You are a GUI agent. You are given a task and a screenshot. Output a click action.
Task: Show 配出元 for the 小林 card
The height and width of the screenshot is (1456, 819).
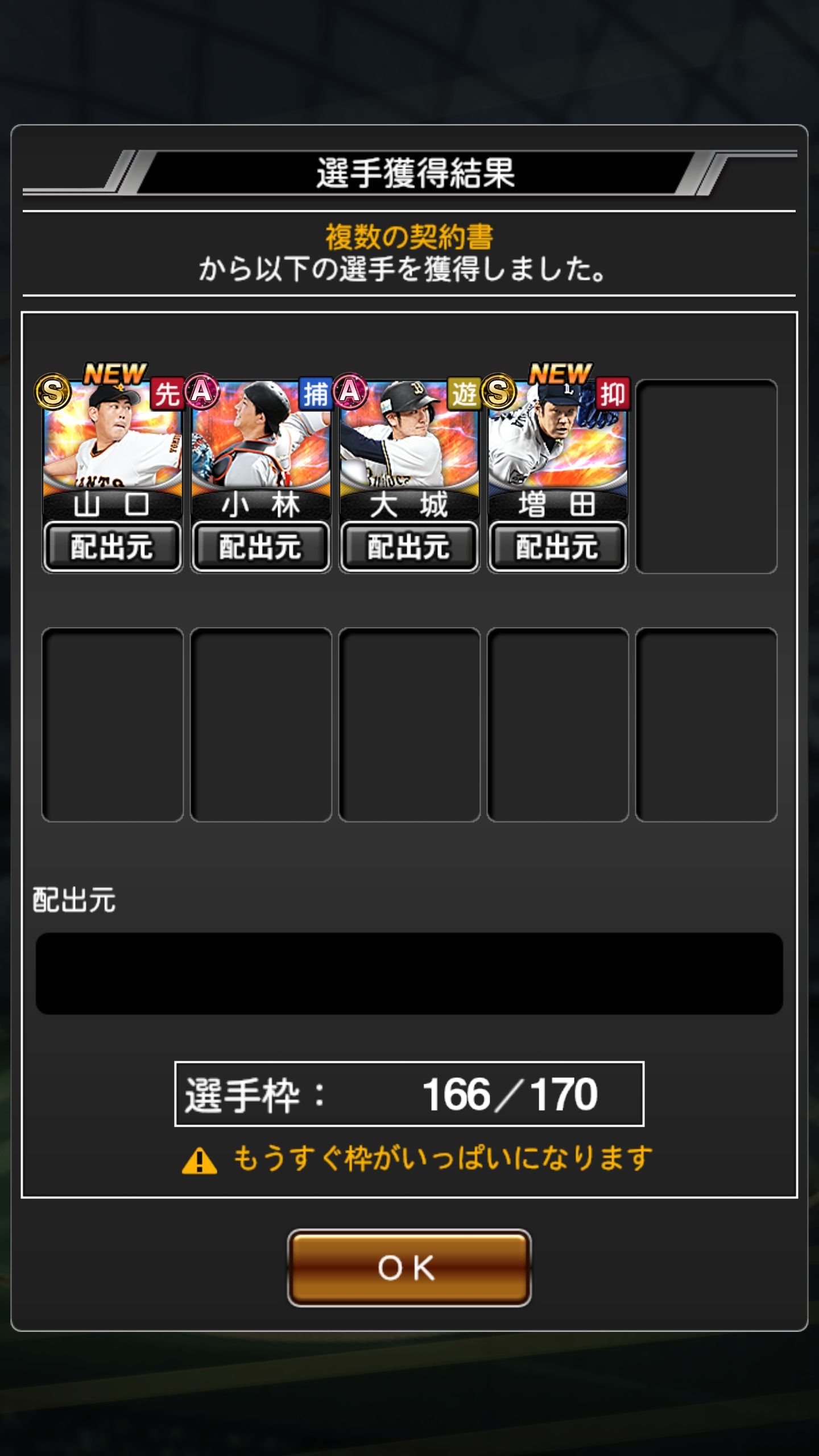[x=260, y=547]
